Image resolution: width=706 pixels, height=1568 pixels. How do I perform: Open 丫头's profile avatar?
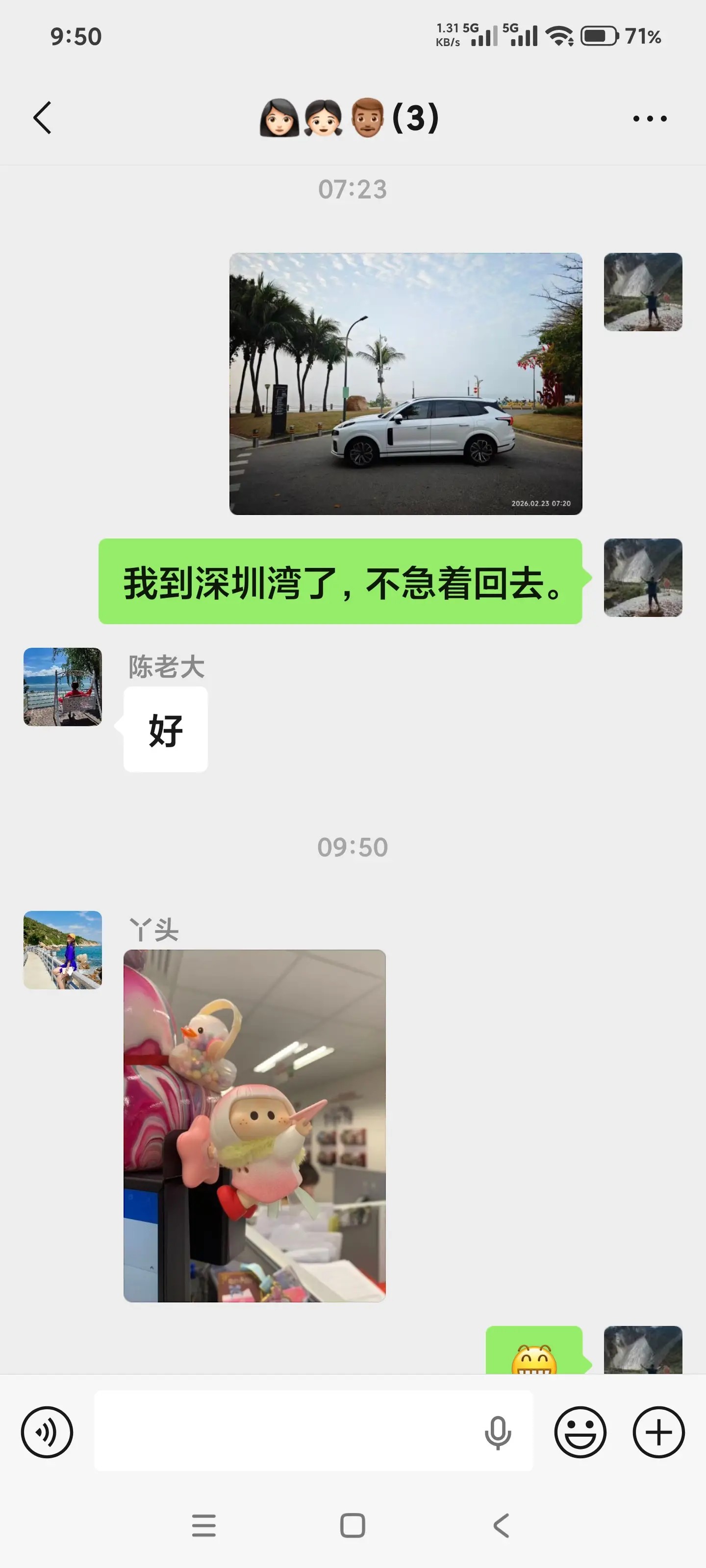pos(63,950)
